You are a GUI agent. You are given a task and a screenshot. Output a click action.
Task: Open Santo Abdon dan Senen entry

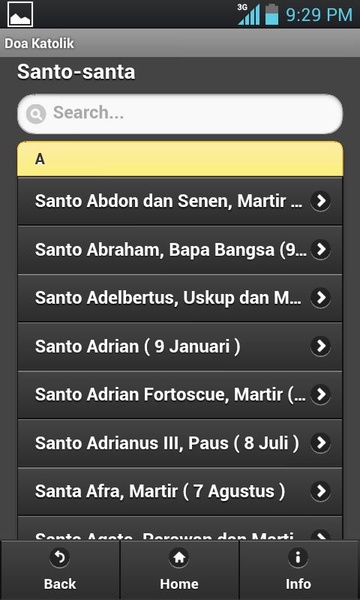click(x=180, y=201)
